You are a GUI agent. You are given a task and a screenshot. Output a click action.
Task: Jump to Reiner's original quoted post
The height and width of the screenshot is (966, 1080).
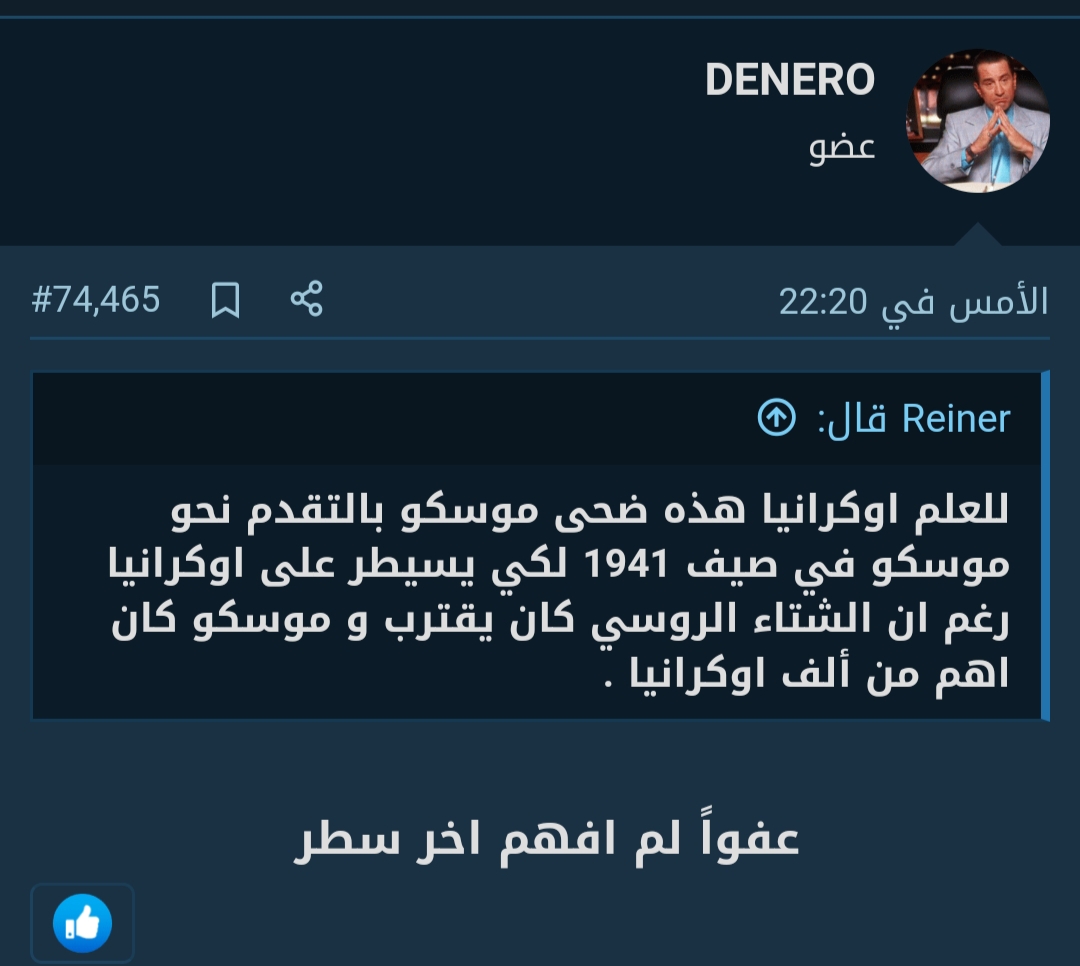point(776,418)
